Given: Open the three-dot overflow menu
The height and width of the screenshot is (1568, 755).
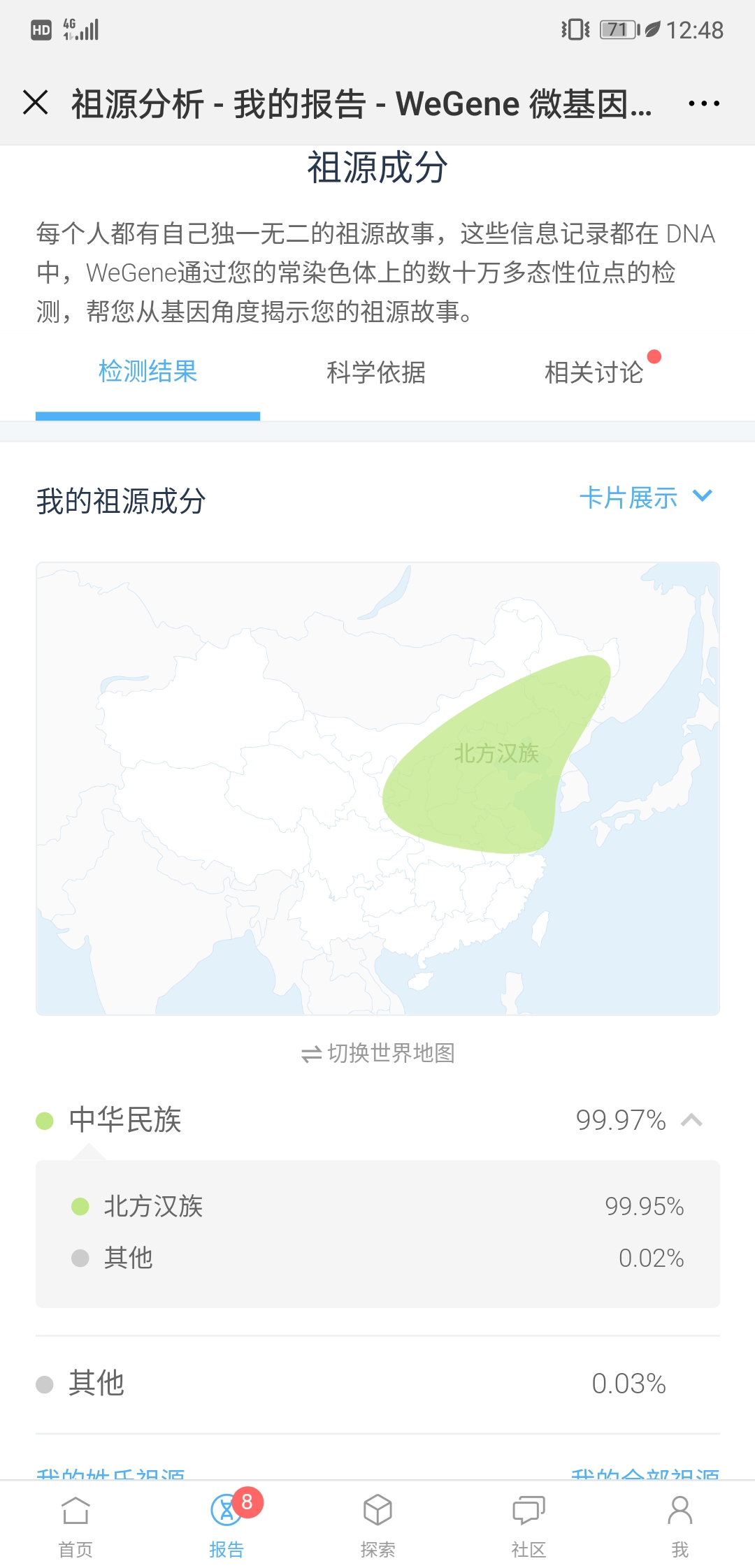Looking at the screenshot, I should 703,103.
